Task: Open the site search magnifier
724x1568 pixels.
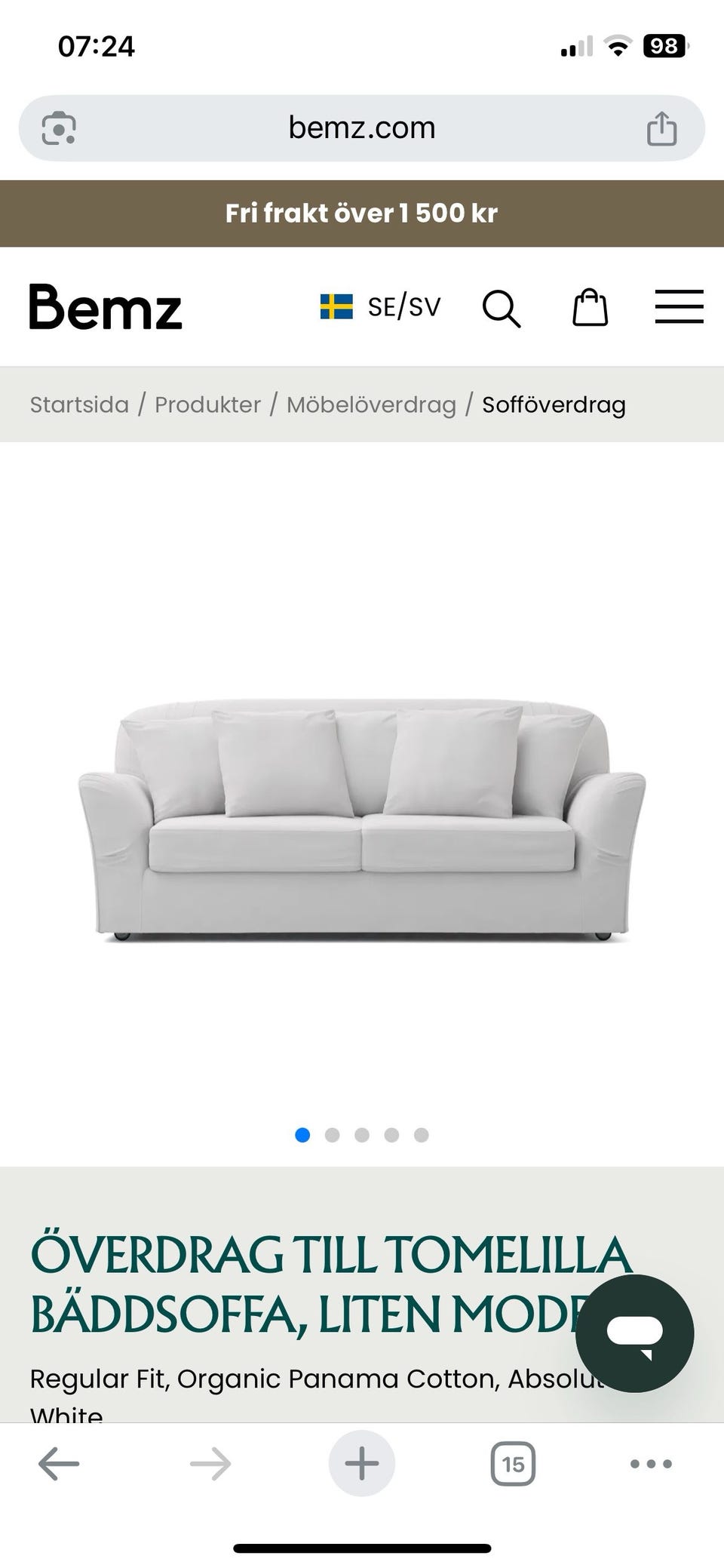Action: pos(502,308)
